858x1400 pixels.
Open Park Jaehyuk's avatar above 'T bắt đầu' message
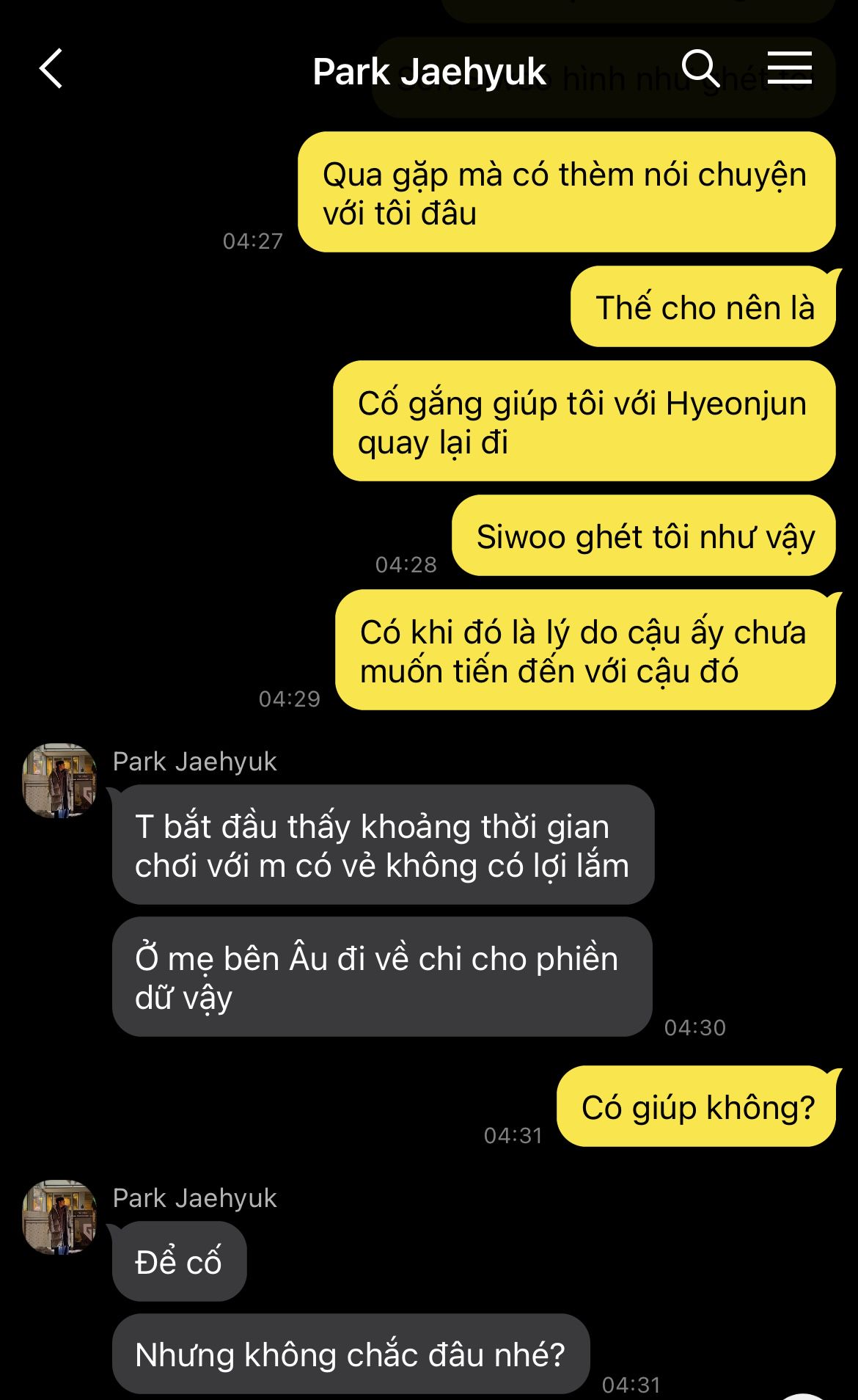coord(59,781)
